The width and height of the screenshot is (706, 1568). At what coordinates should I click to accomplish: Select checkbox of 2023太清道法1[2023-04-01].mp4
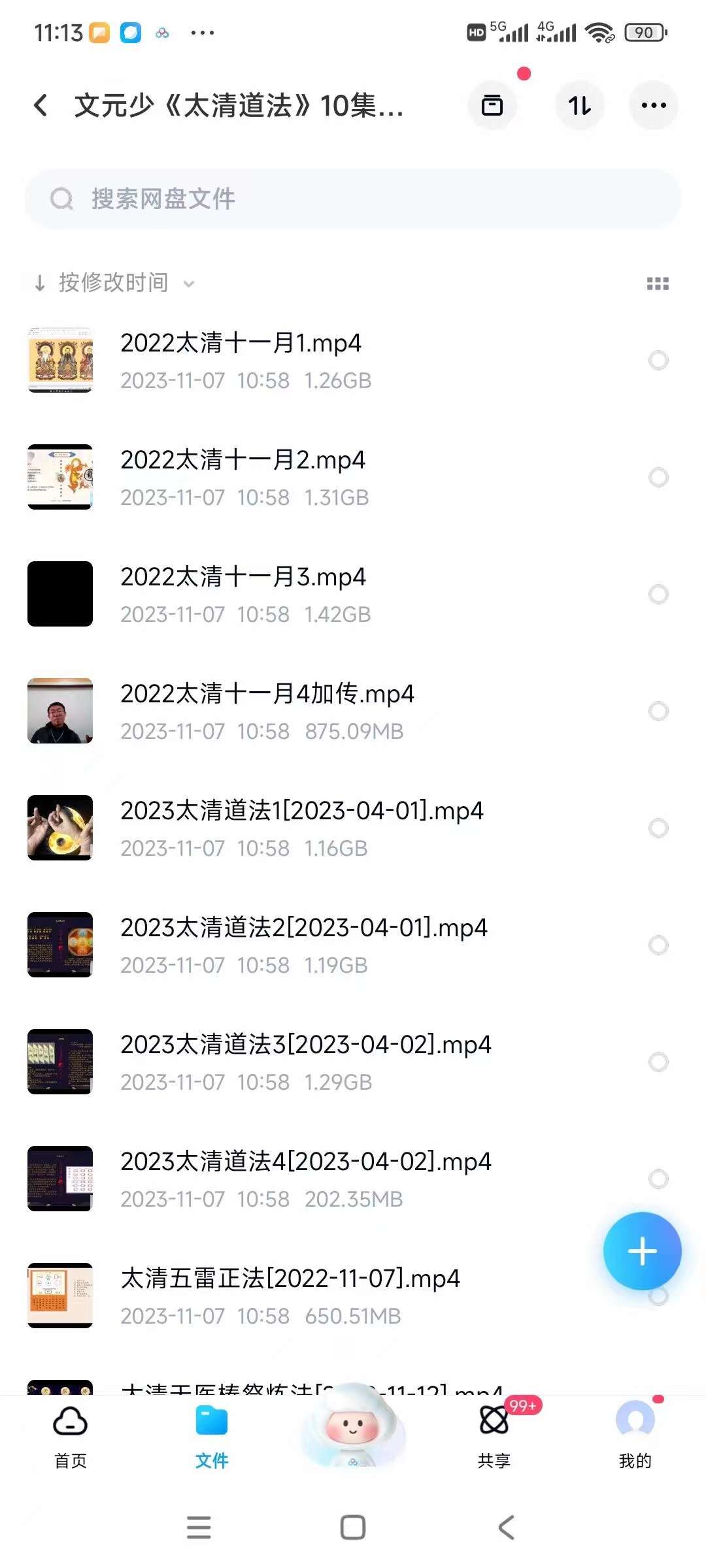click(x=658, y=828)
